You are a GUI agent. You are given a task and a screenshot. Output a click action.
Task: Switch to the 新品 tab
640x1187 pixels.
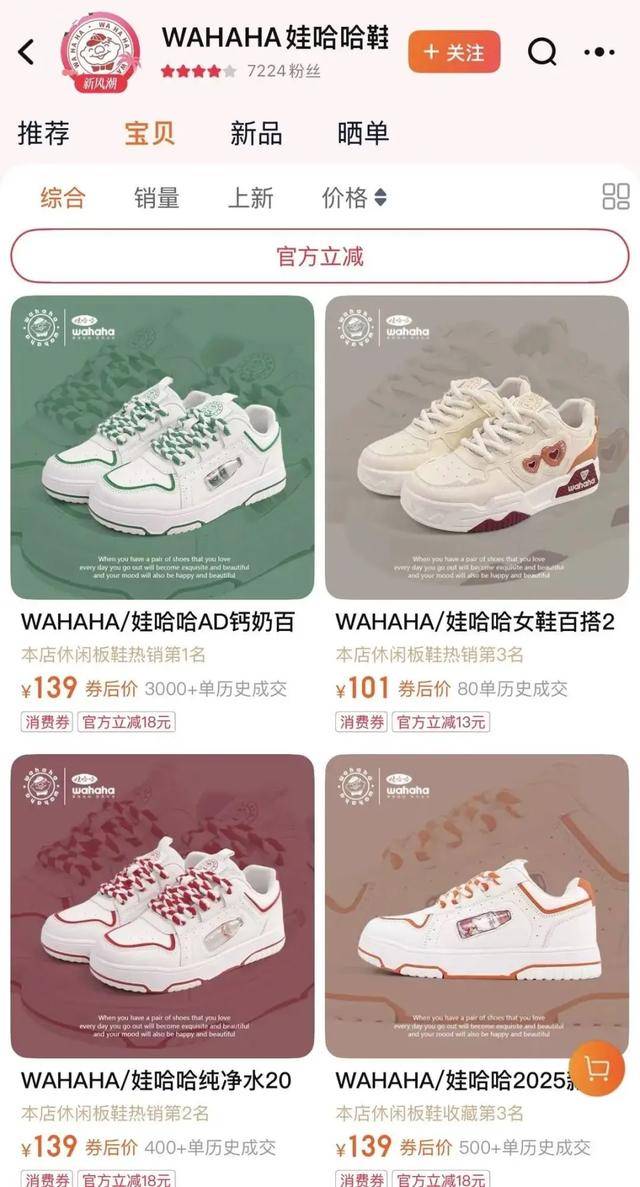tap(256, 133)
